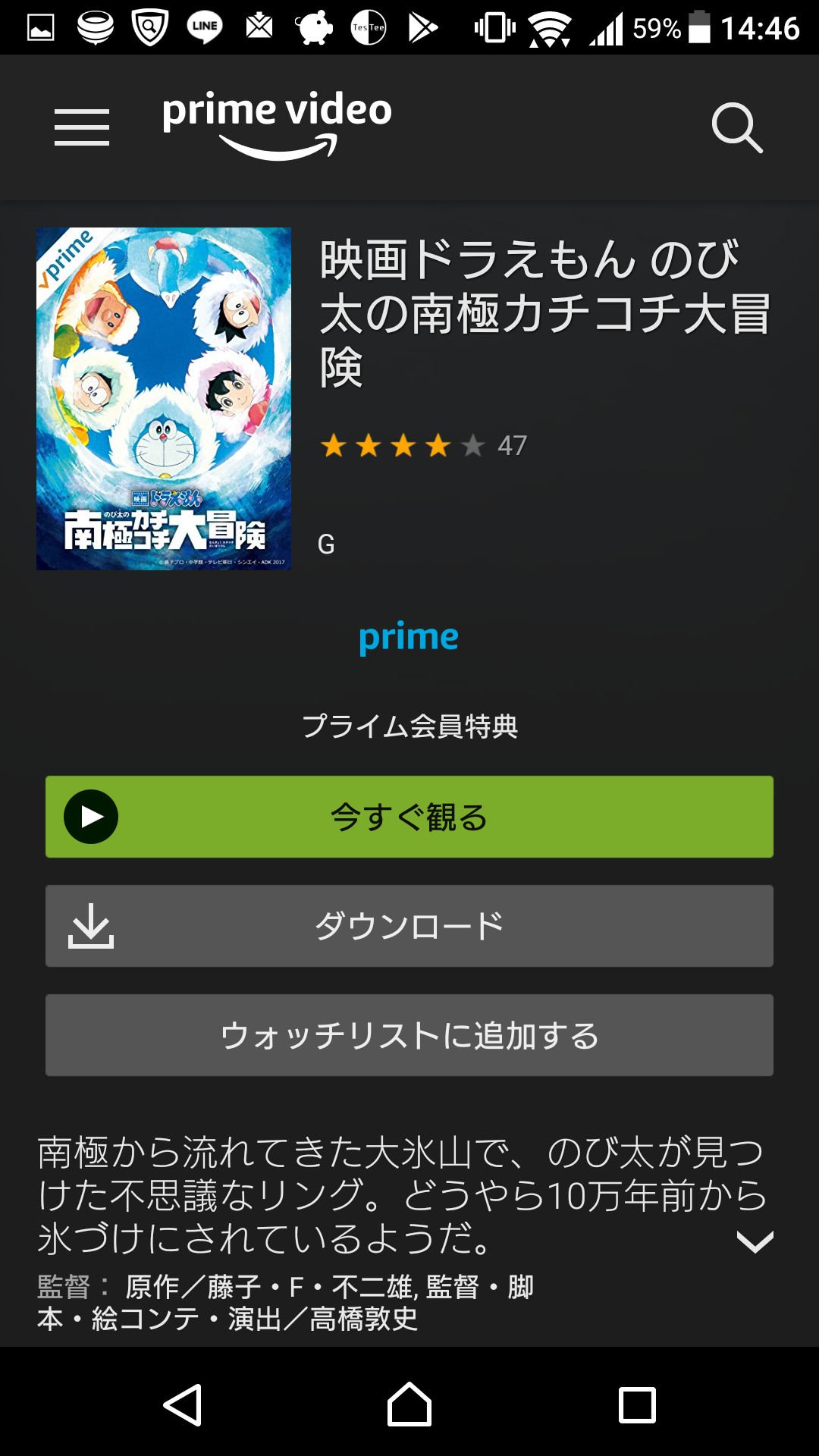The image size is (819, 1456).
Task: Select ウォッチリストに追加する
Action: point(409,1035)
